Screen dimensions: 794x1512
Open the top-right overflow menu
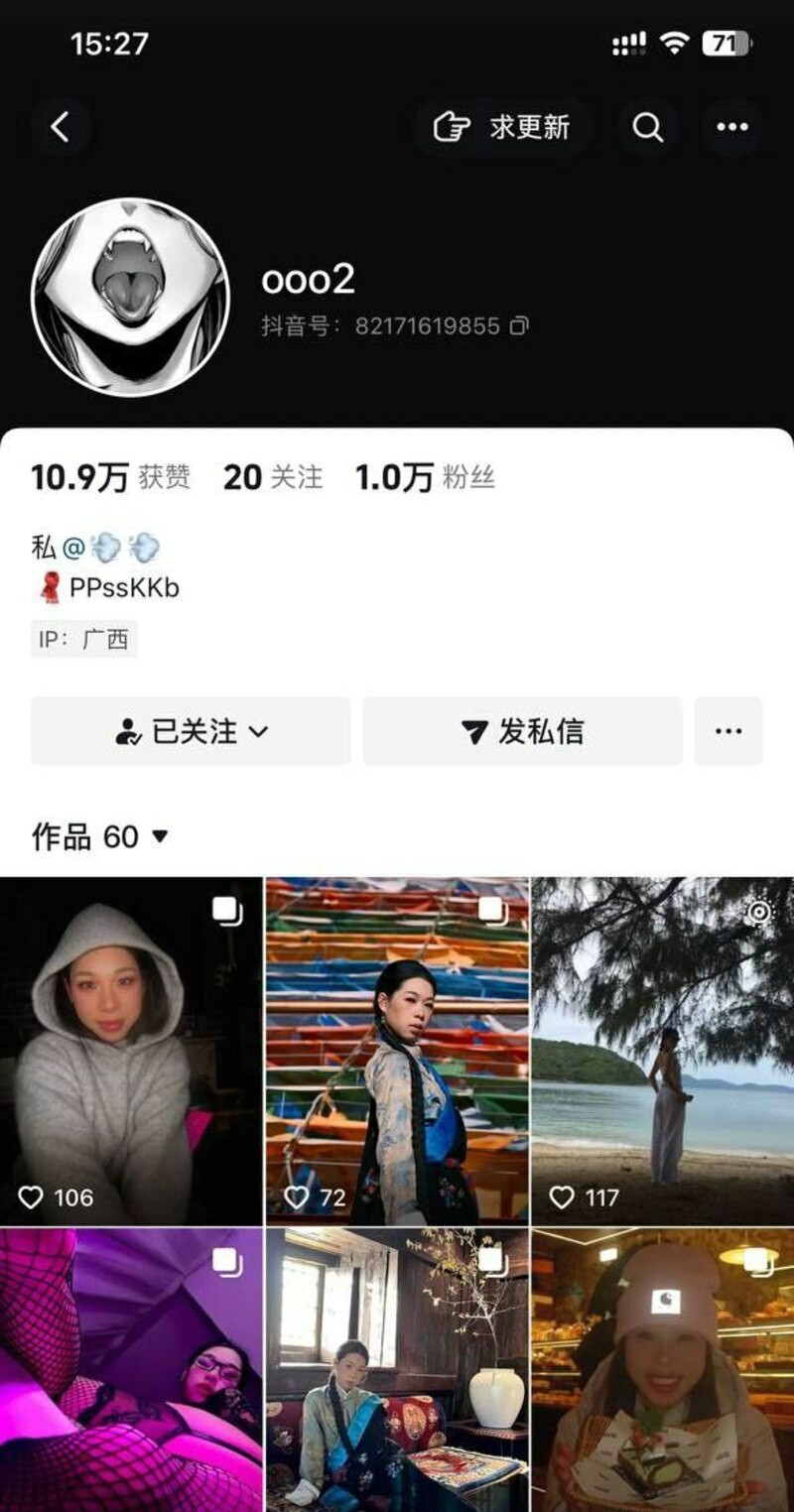[x=732, y=127]
